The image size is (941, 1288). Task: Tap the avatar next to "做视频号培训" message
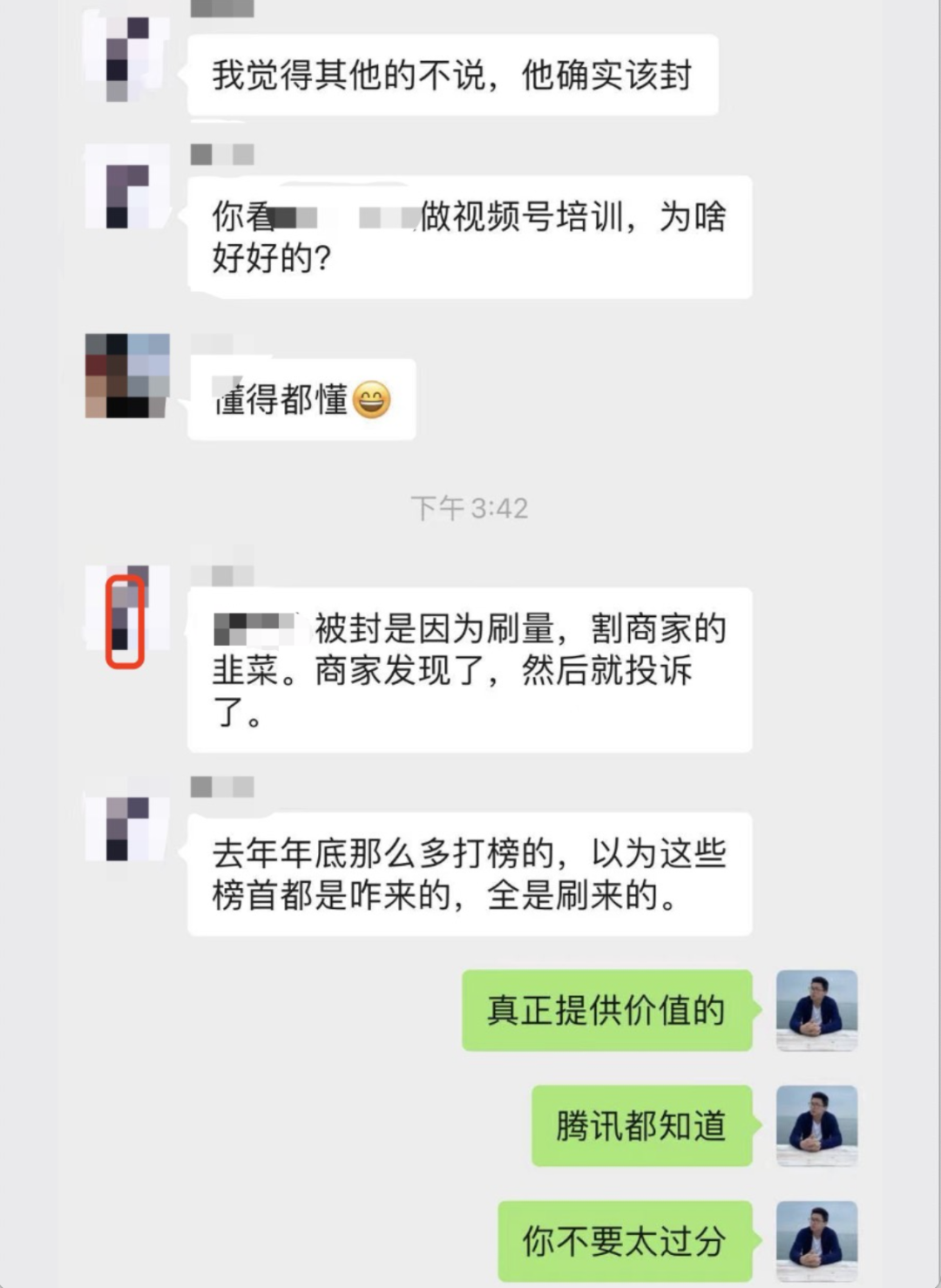127,186
